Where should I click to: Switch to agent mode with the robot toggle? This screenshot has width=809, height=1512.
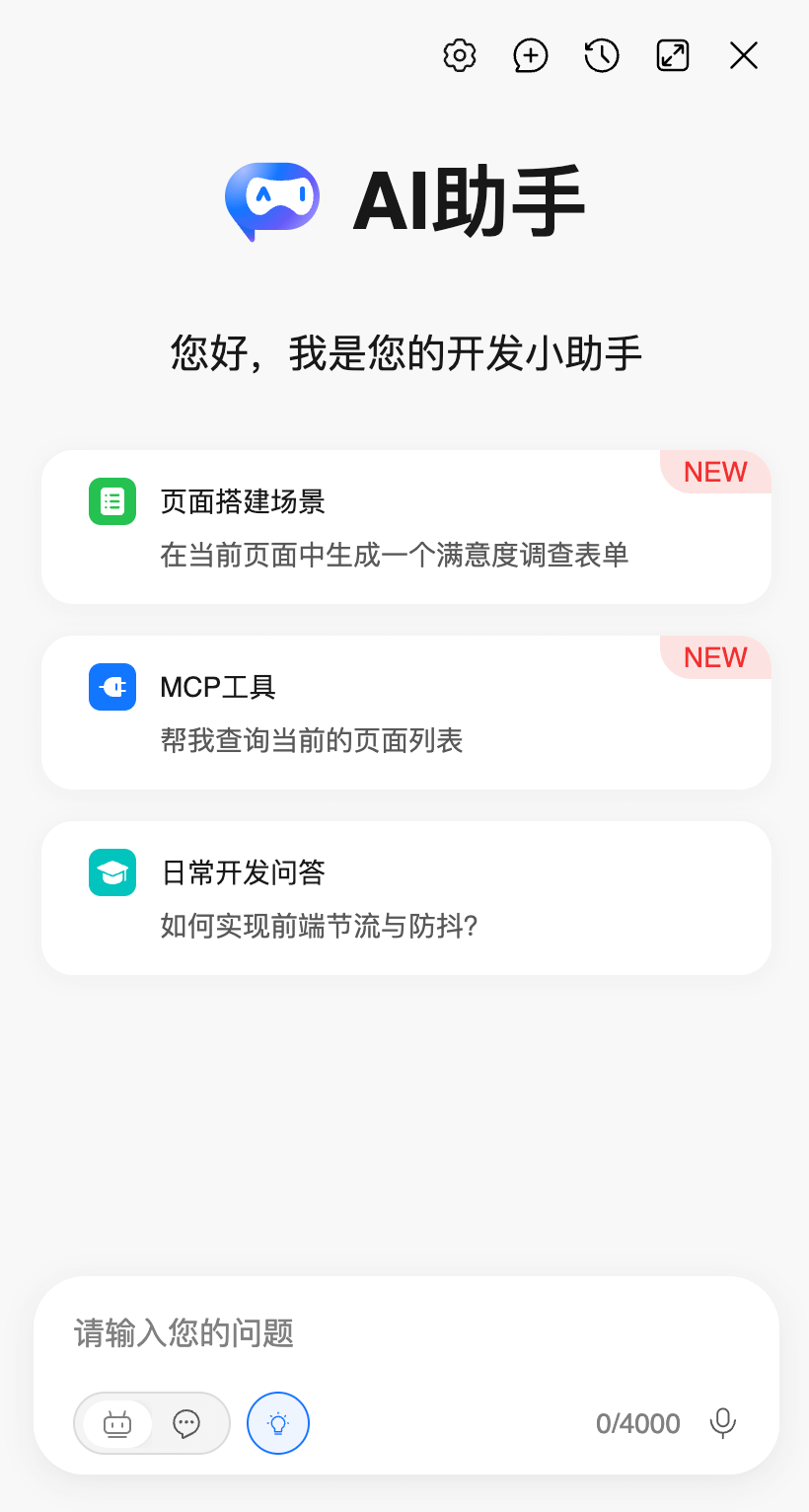[116, 1423]
